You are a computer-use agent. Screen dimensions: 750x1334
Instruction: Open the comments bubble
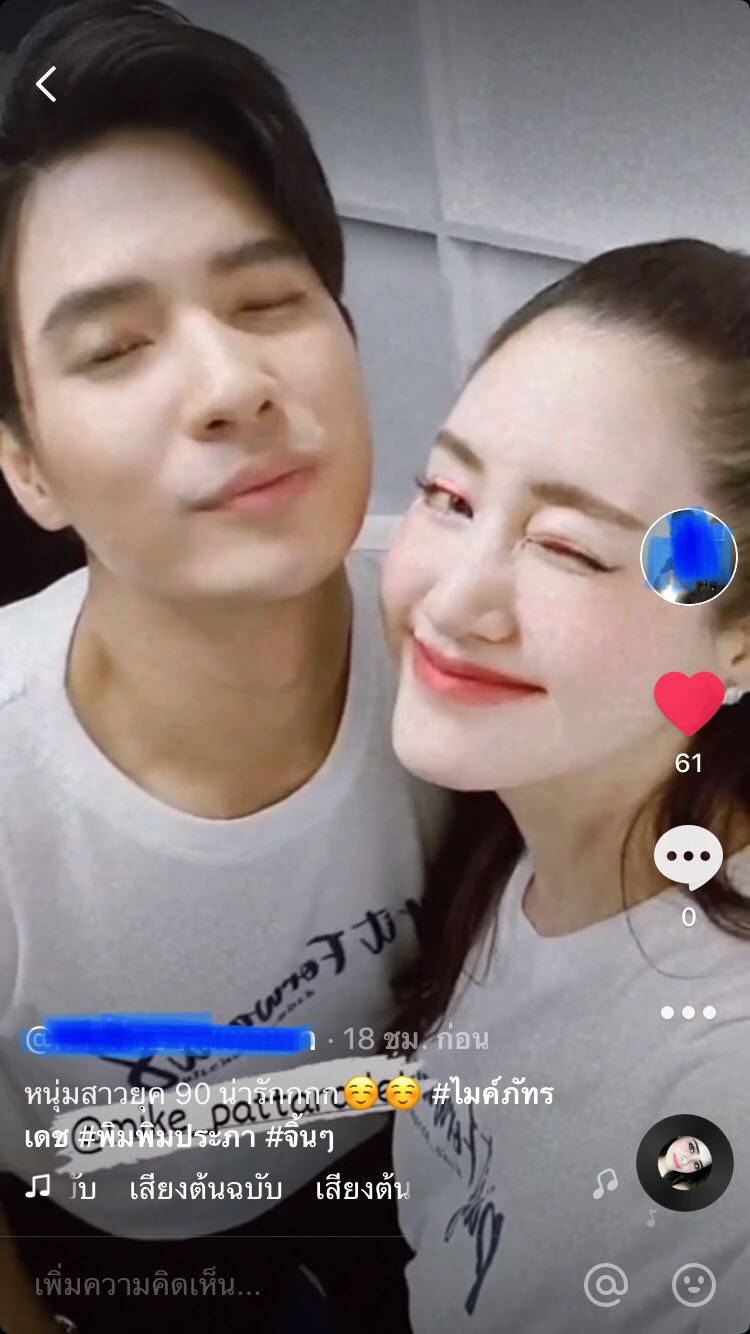[688, 857]
